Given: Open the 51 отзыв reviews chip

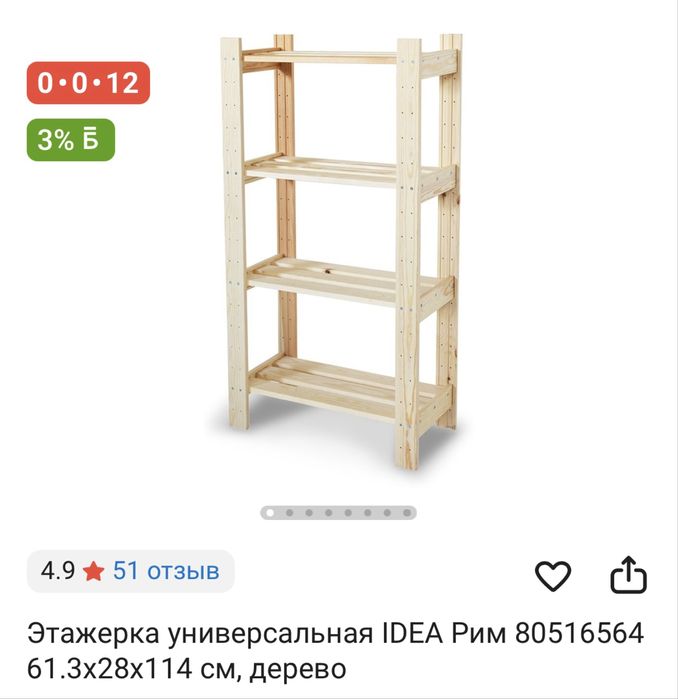Looking at the screenshot, I should [x=131, y=571].
